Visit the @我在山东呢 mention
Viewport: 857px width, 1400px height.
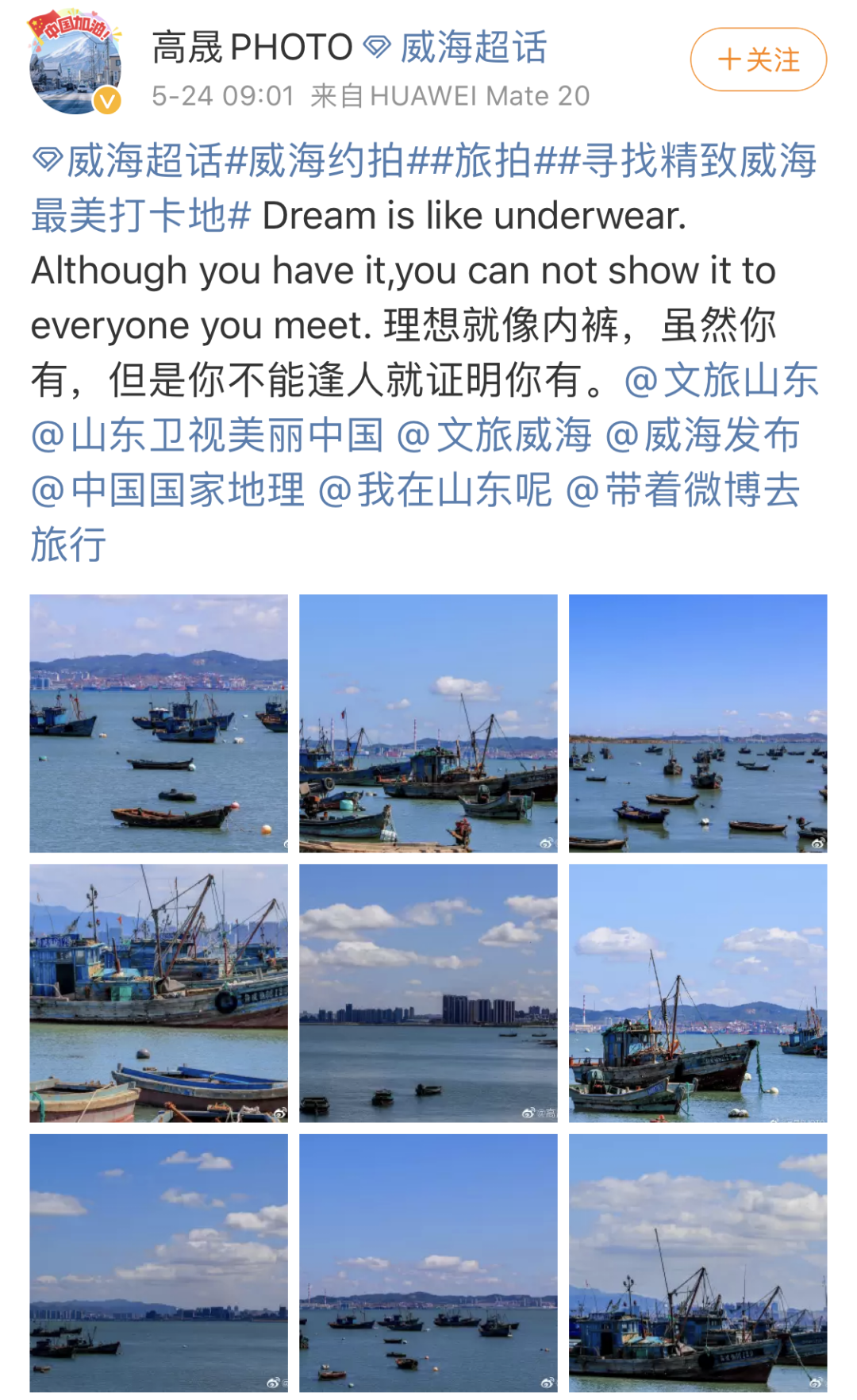point(435,490)
